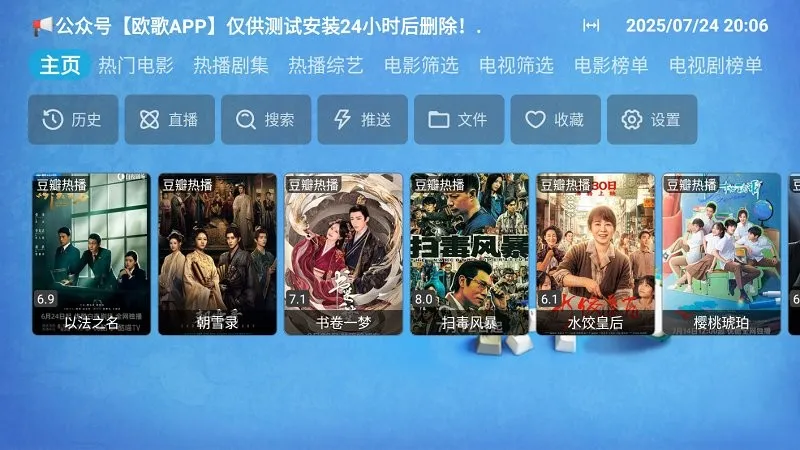Open the 文件 files button

459,120
